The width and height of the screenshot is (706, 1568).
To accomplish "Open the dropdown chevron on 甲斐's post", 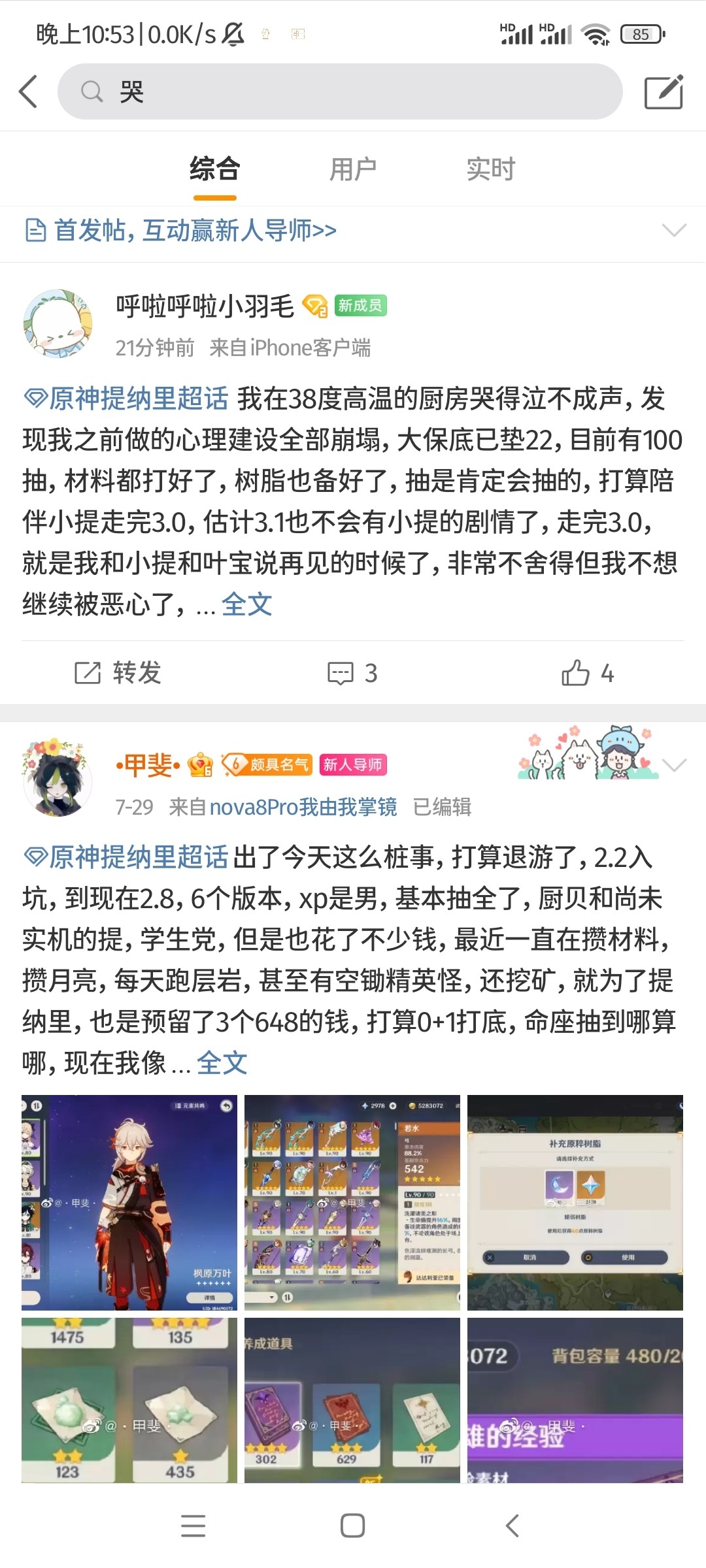I will click(x=674, y=764).
